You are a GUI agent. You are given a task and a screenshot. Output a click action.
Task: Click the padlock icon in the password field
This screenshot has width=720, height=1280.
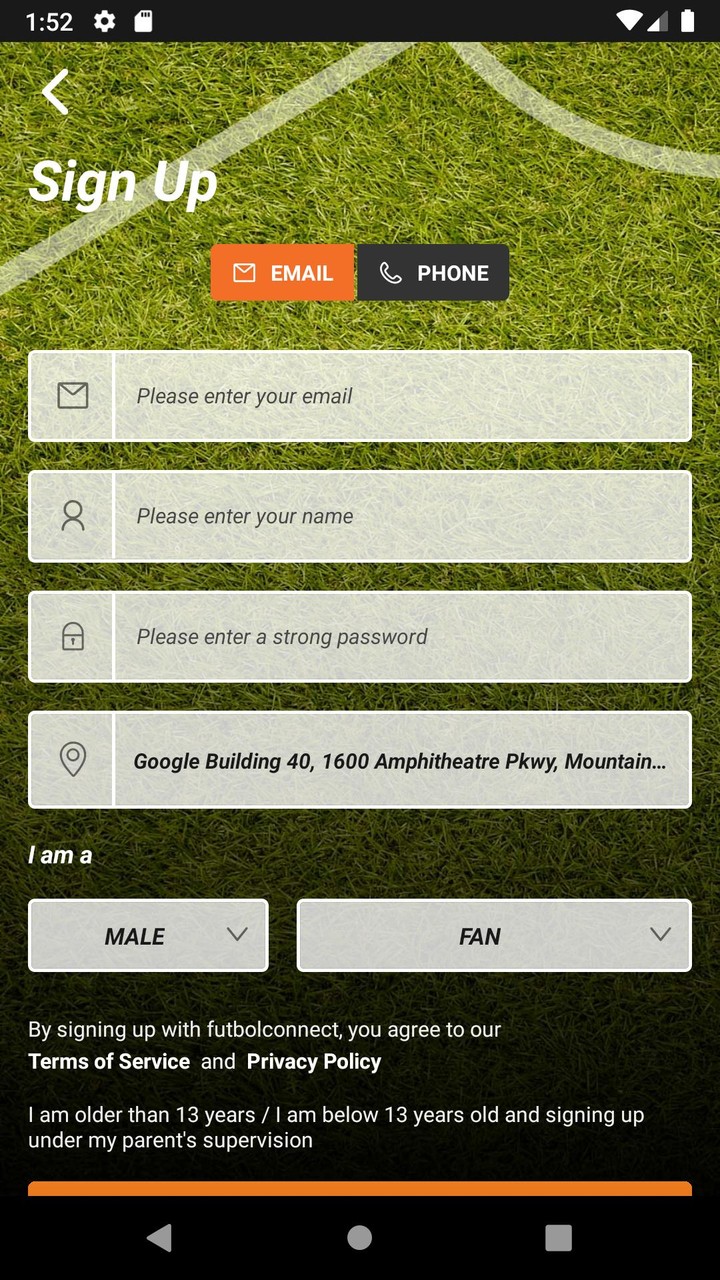click(71, 637)
